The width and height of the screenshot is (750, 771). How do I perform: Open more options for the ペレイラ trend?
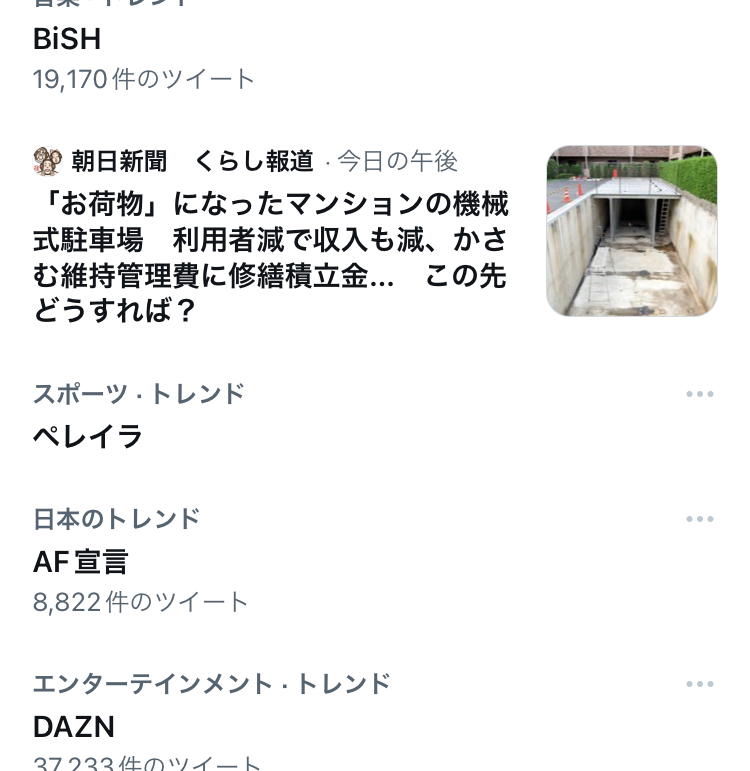pos(699,394)
